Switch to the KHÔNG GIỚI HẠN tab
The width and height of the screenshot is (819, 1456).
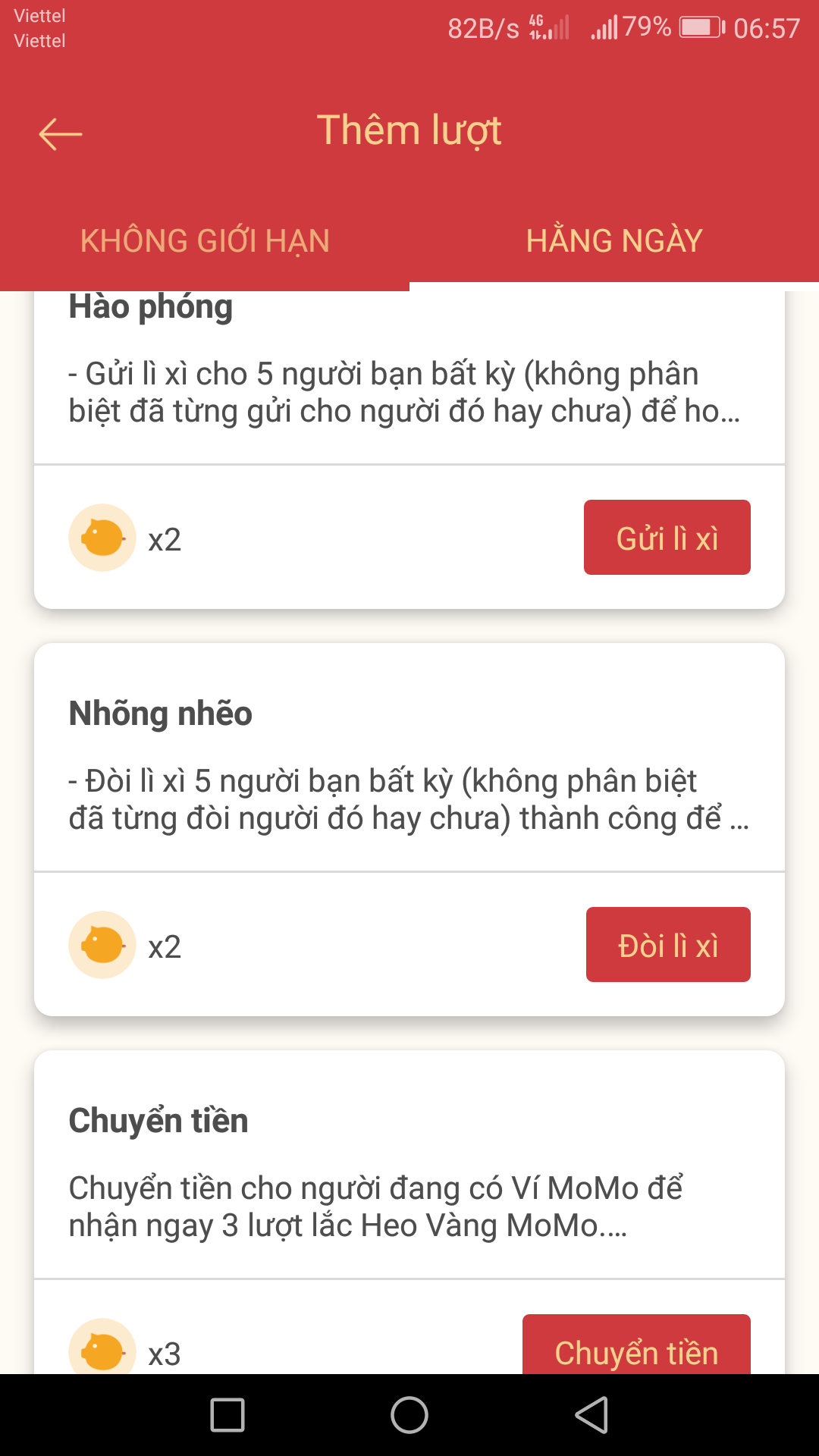(205, 241)
